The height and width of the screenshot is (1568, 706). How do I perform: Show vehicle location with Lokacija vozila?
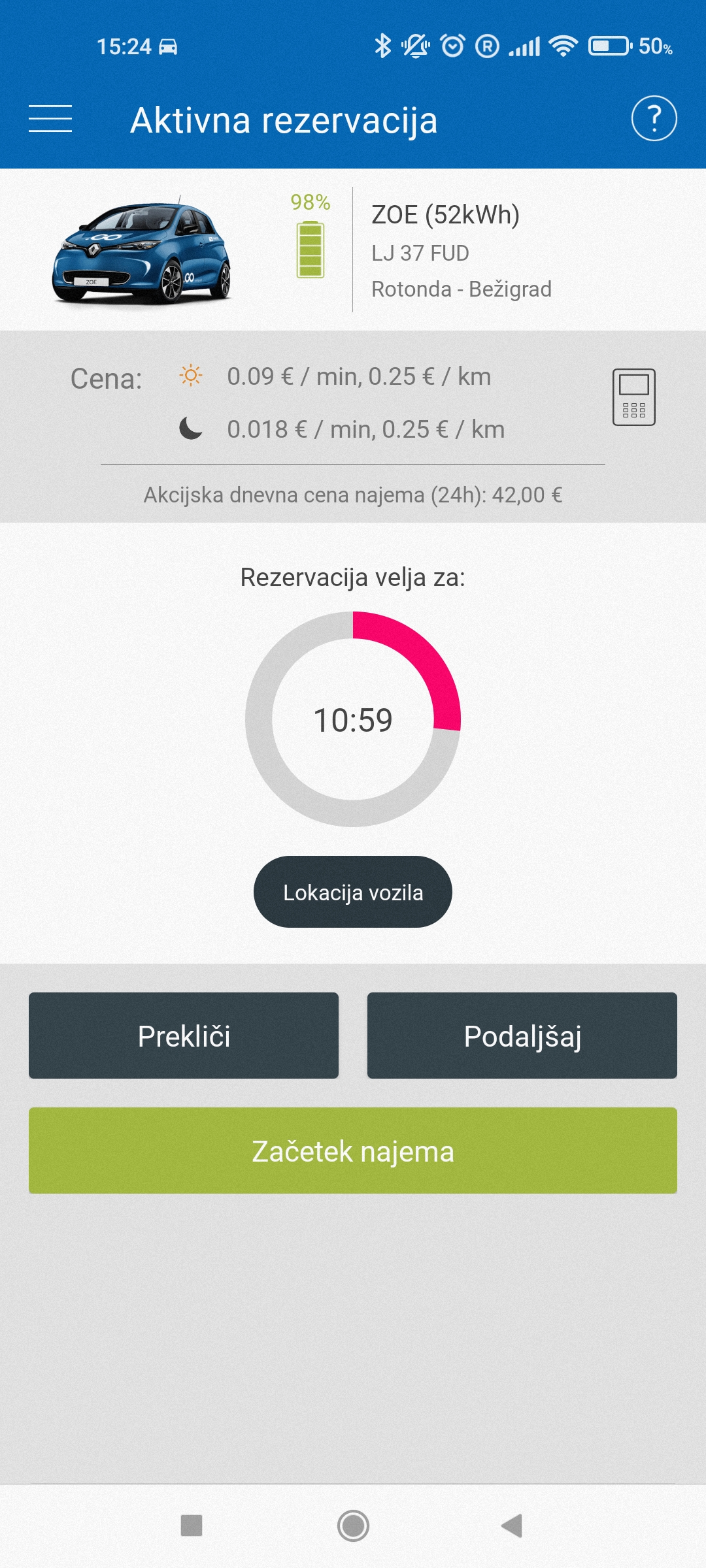click(x=353, y=892)
